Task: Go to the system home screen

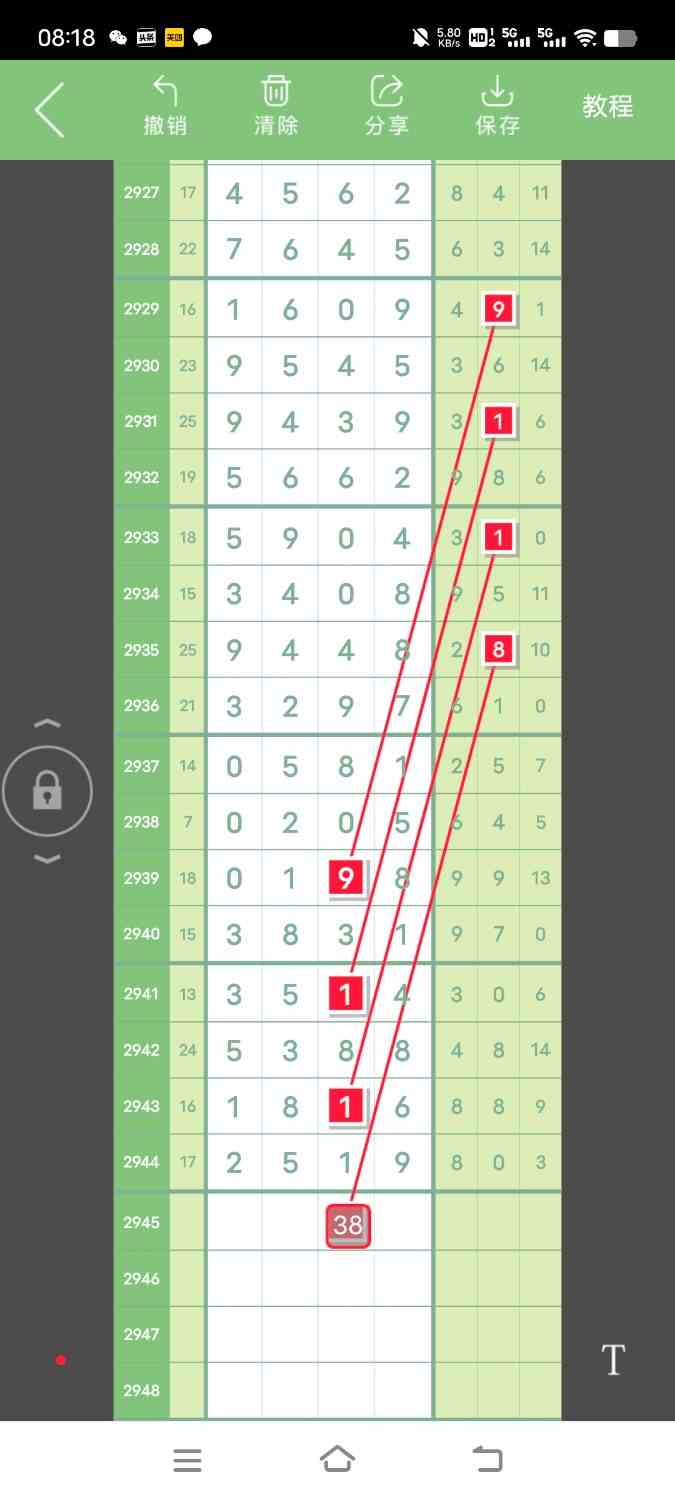Action: 337,1459
